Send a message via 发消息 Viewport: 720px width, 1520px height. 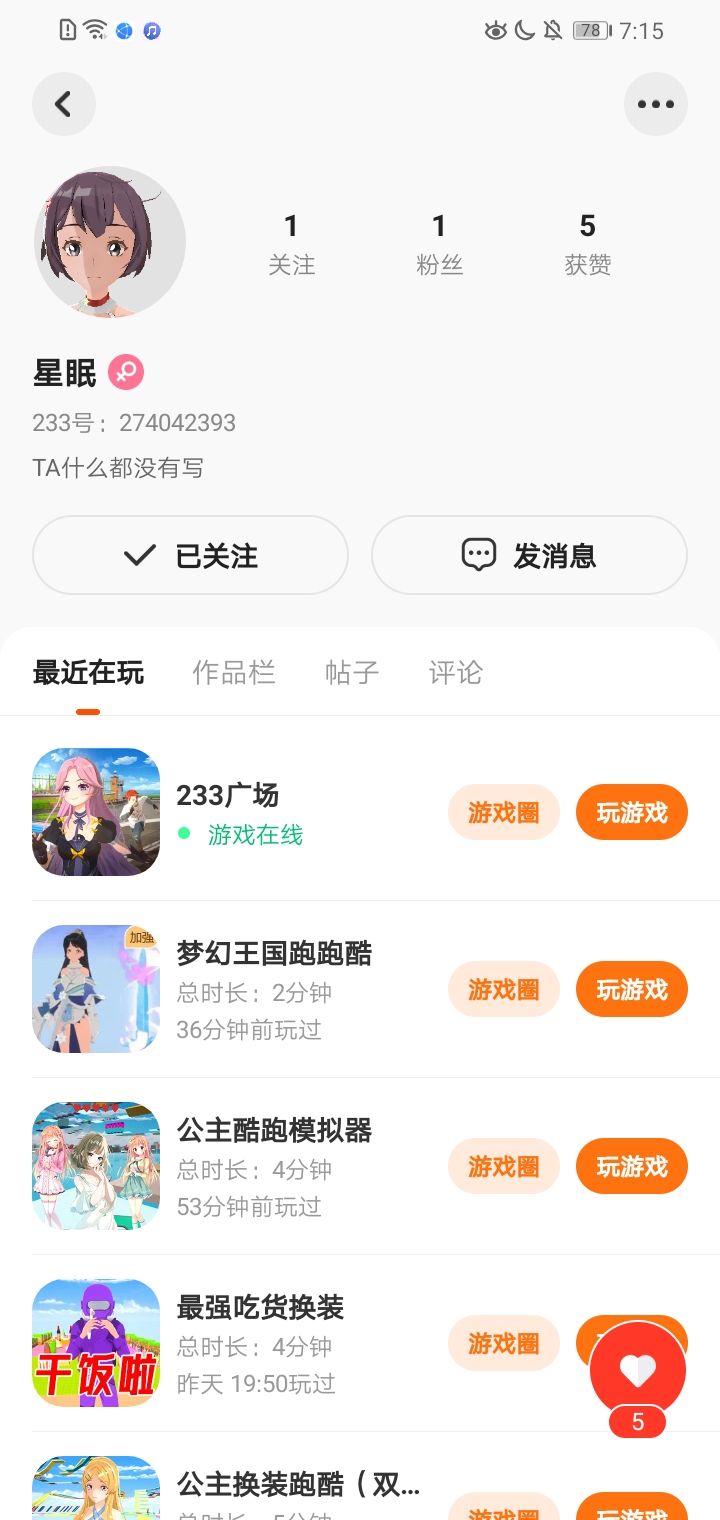coord(529,555)
